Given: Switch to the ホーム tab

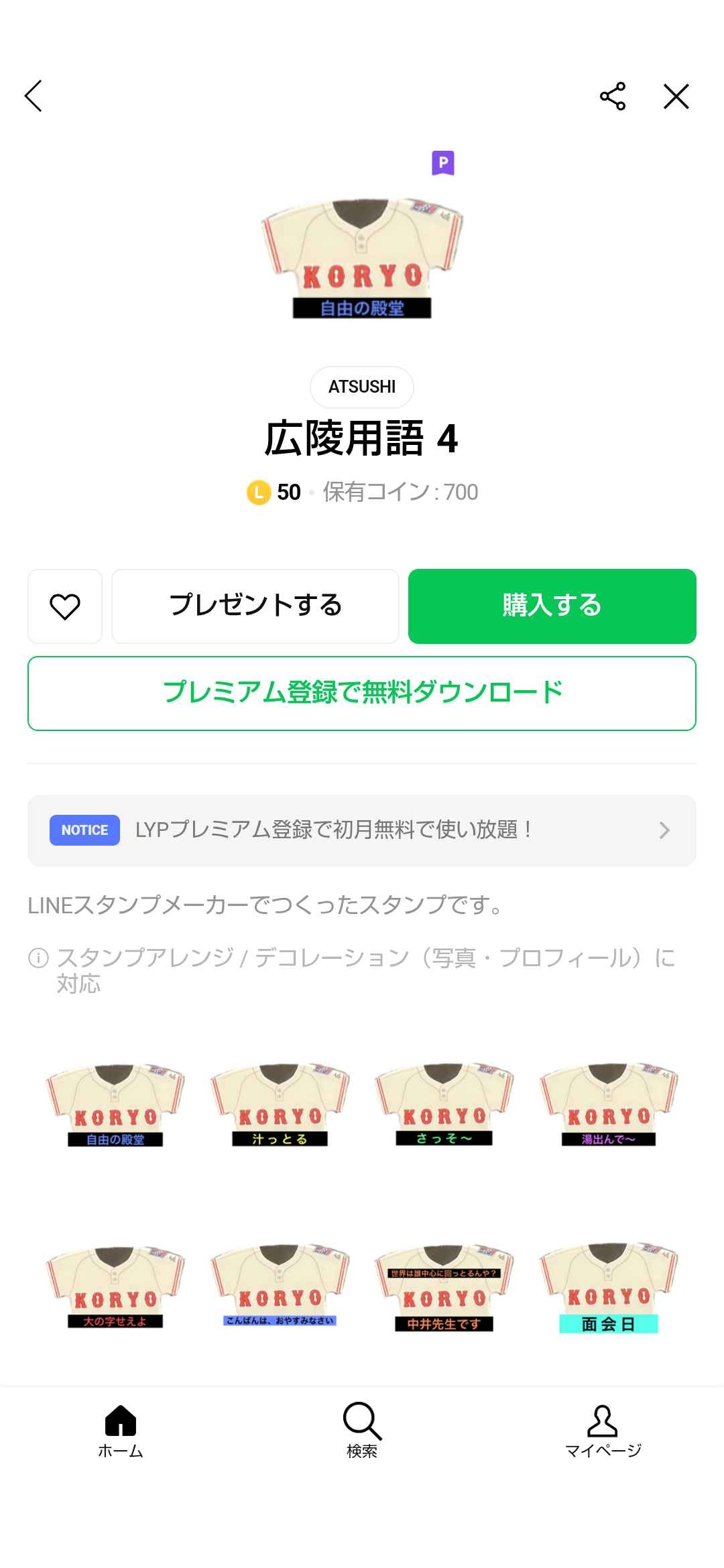Looking at the screenshot, I should tap(121, 1432).
